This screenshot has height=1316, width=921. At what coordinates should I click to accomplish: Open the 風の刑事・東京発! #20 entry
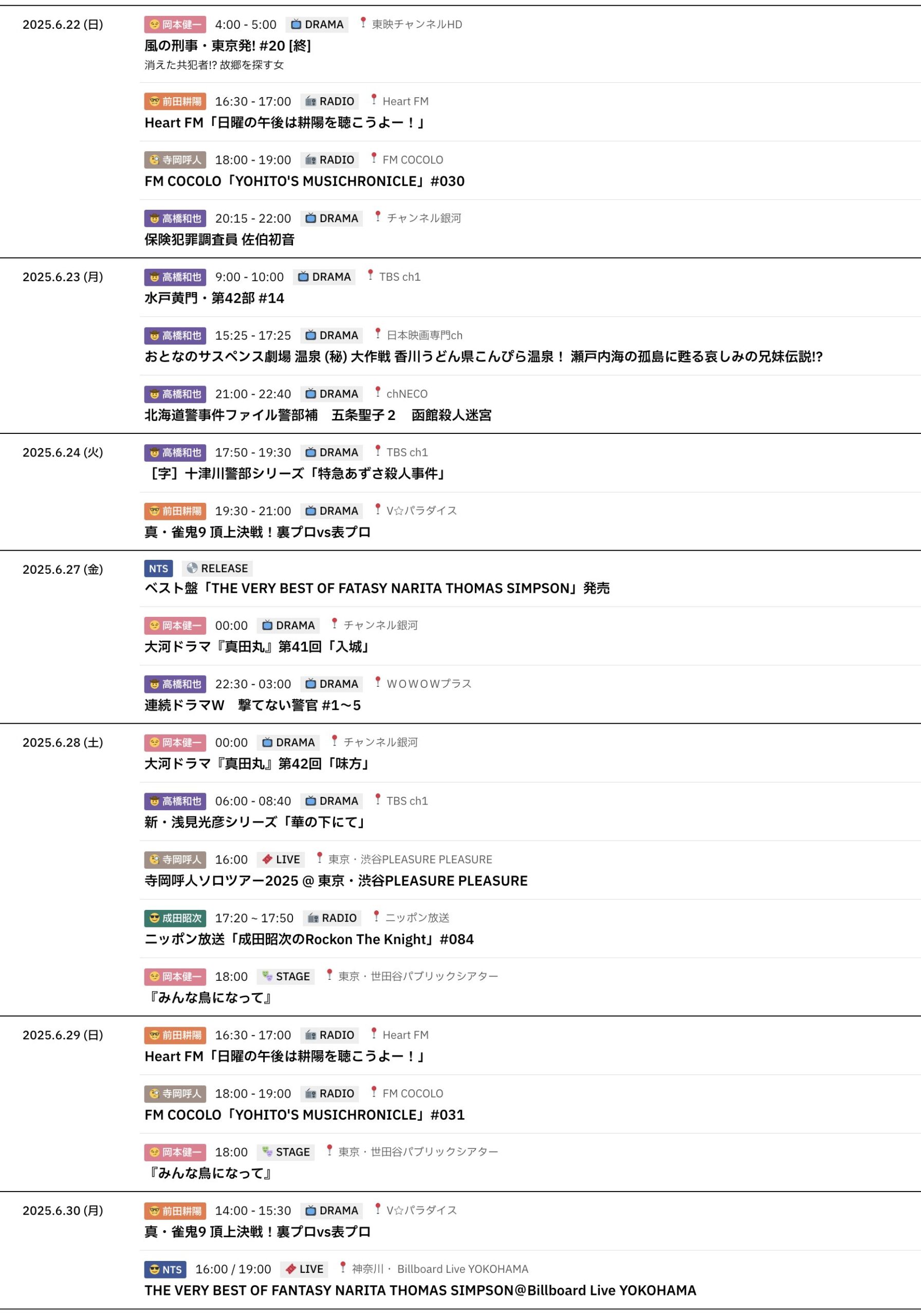click(x=228, y=46)
